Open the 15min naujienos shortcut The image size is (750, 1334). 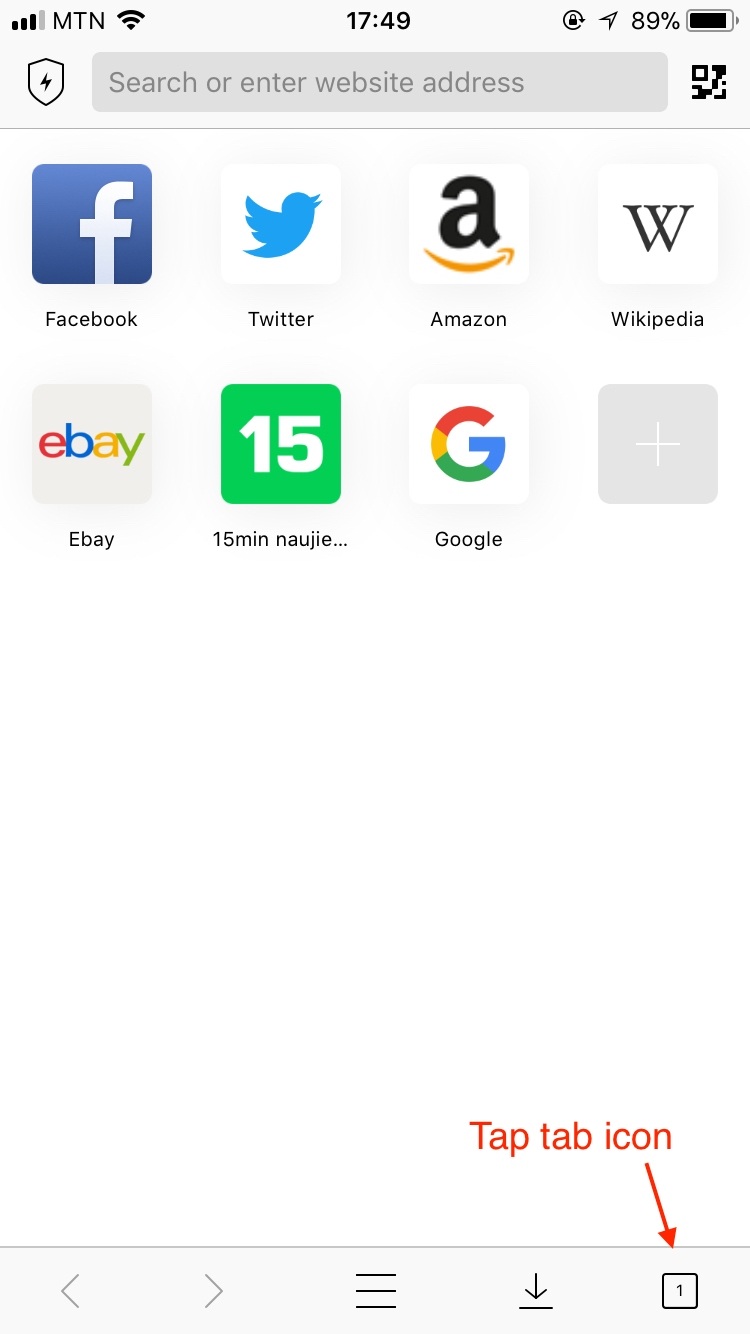click(280, 444)
